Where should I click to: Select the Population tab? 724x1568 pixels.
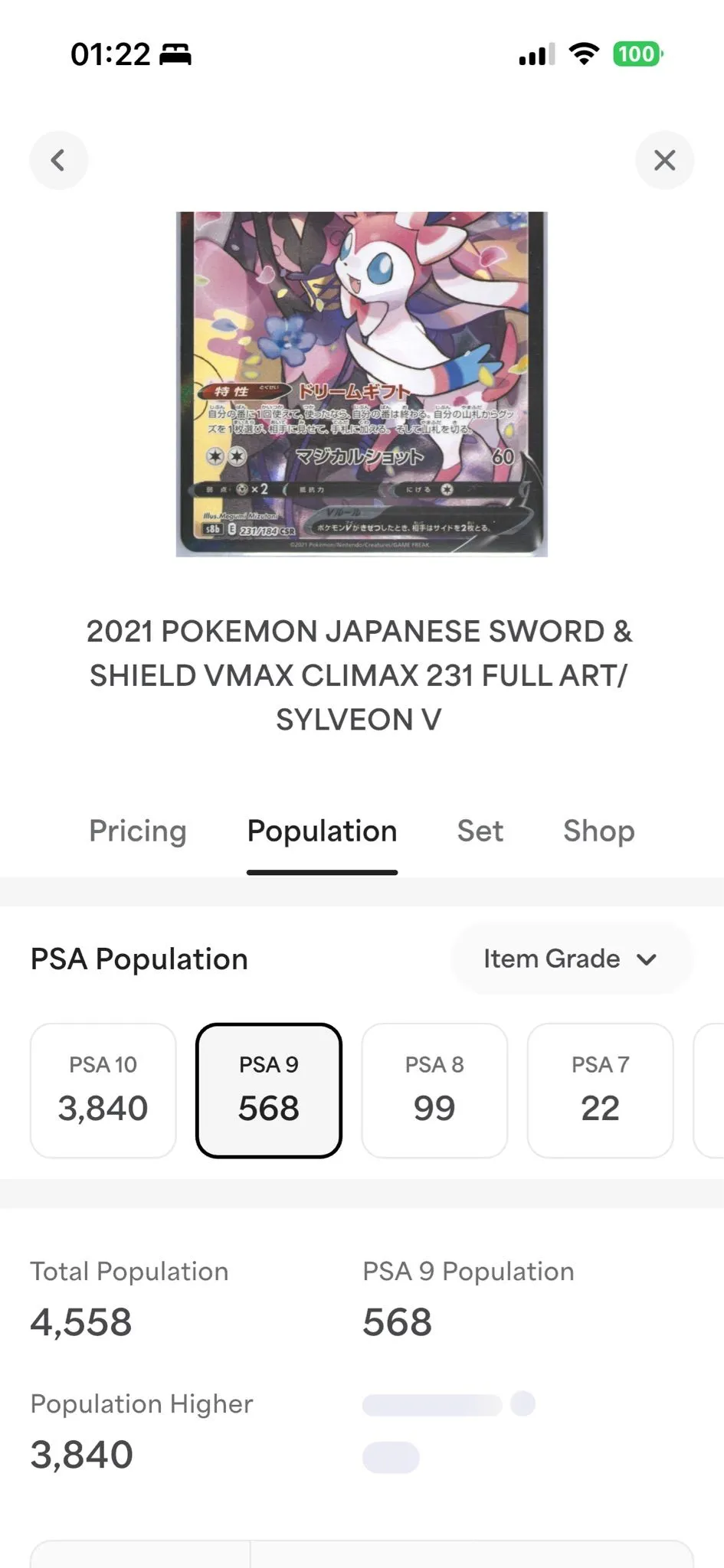tap(322, 831)
